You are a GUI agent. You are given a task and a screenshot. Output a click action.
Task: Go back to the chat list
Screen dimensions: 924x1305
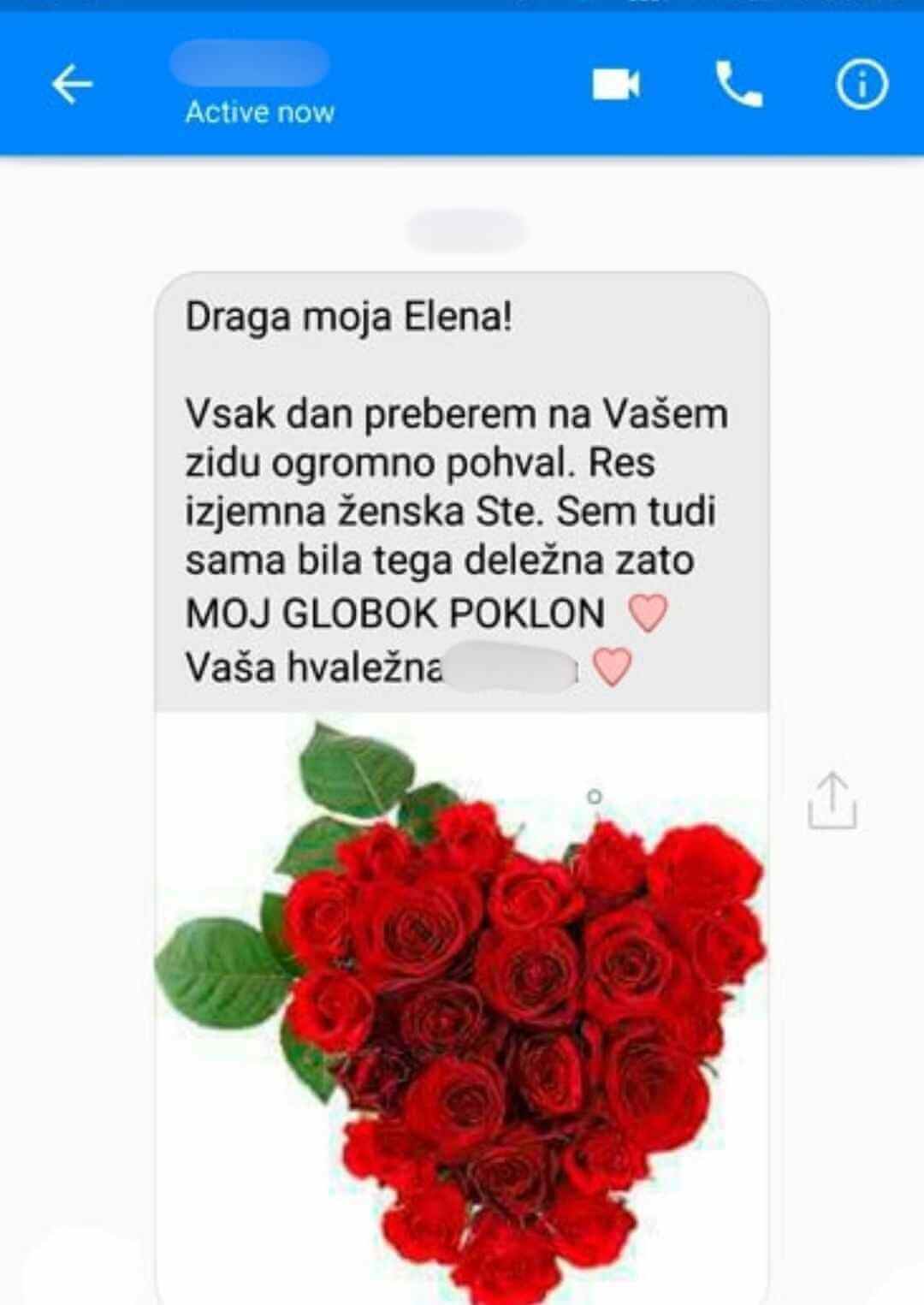(72, 85)
